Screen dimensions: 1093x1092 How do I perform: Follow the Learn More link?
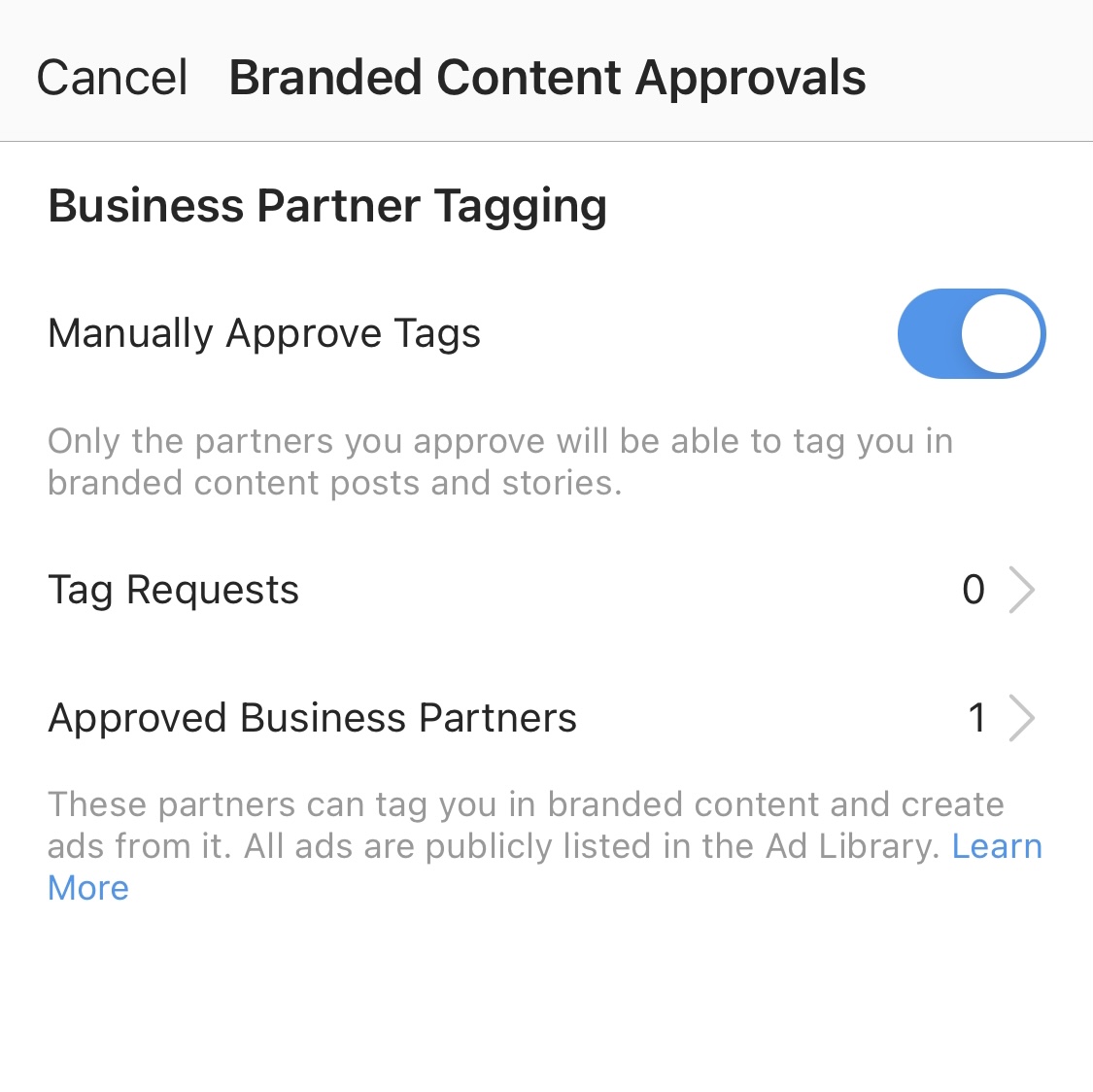pos(996,846)
